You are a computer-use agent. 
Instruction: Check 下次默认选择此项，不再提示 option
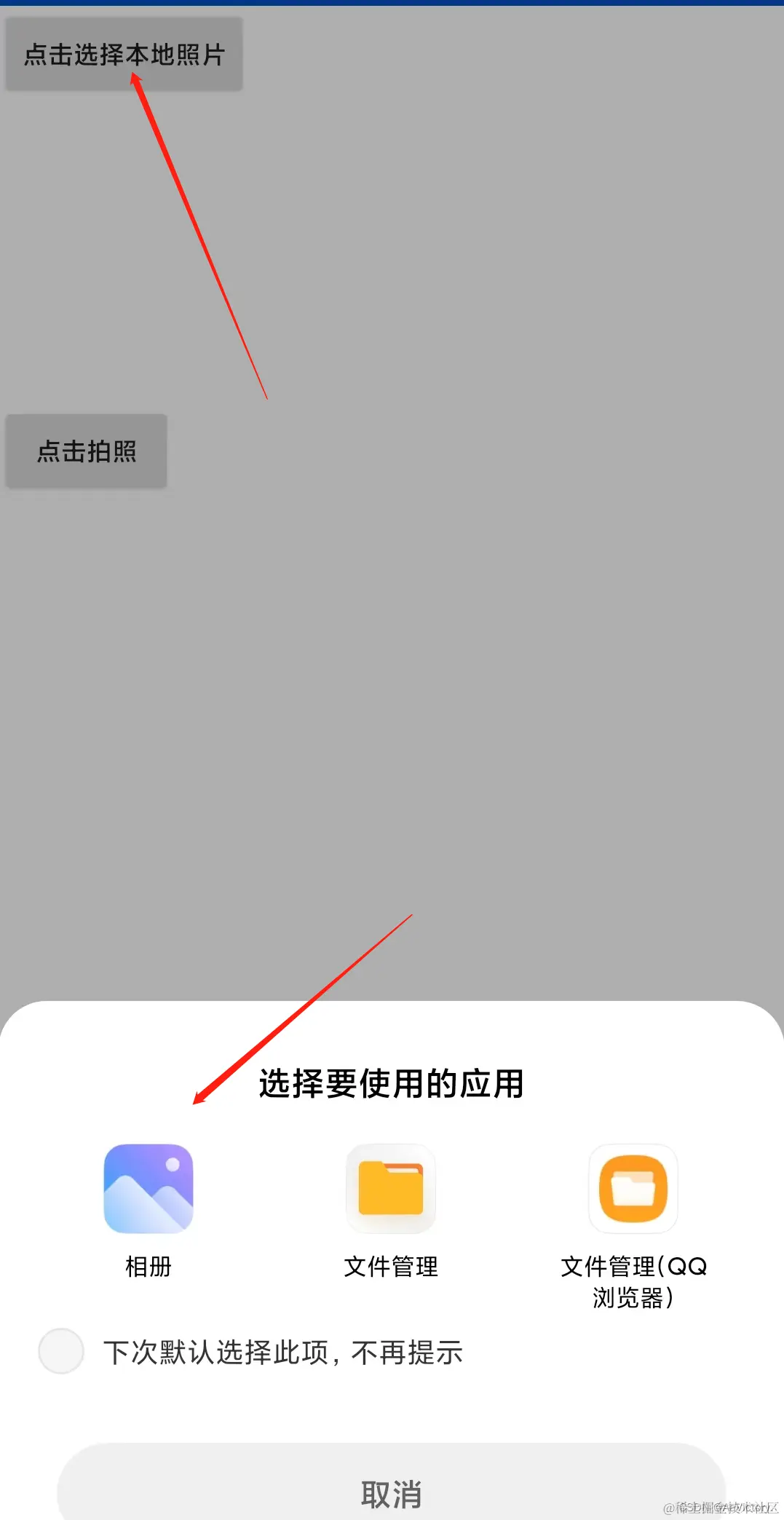click(x=61, y=1351)
